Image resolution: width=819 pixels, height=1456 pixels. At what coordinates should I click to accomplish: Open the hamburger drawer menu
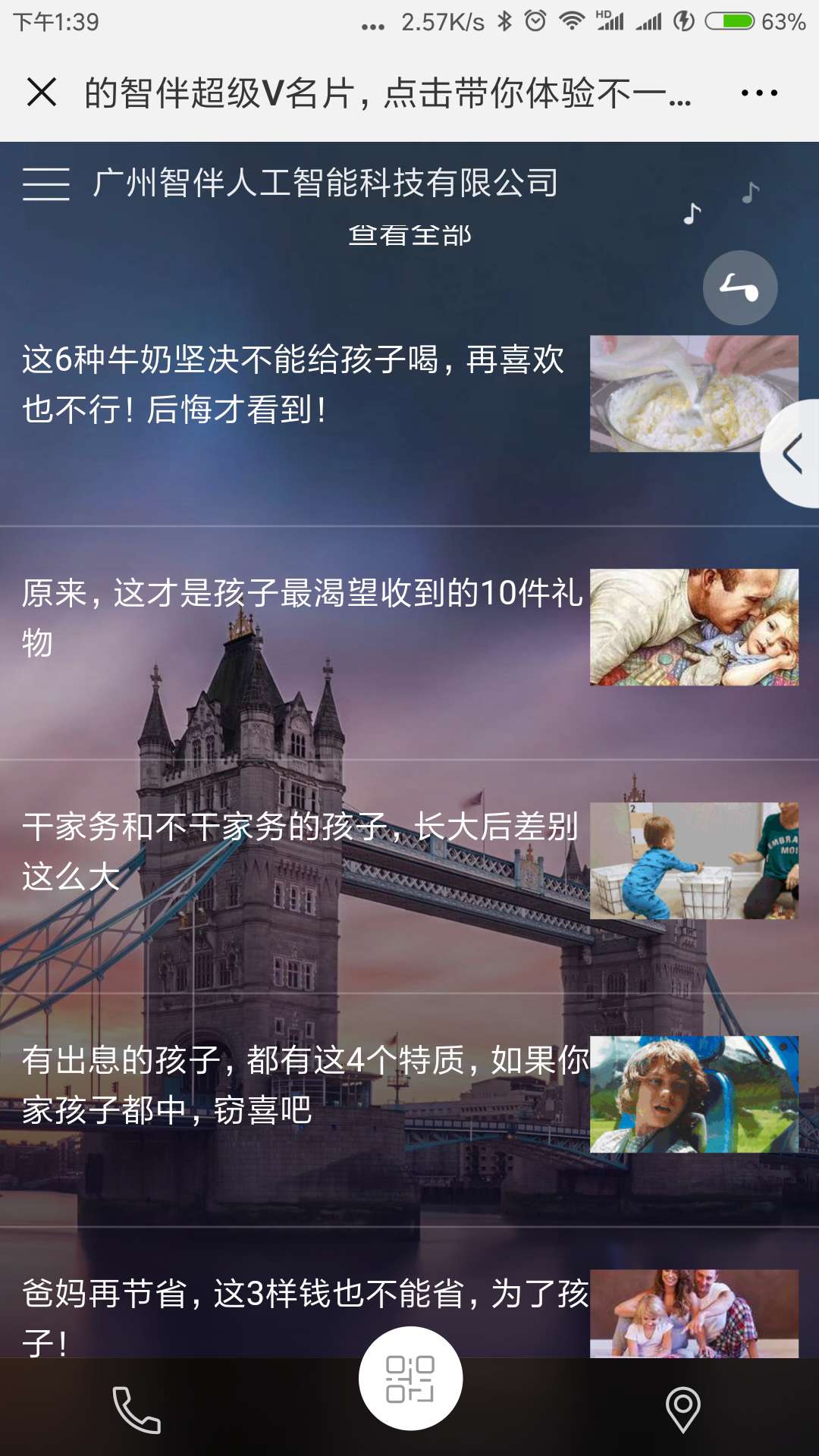45,184
